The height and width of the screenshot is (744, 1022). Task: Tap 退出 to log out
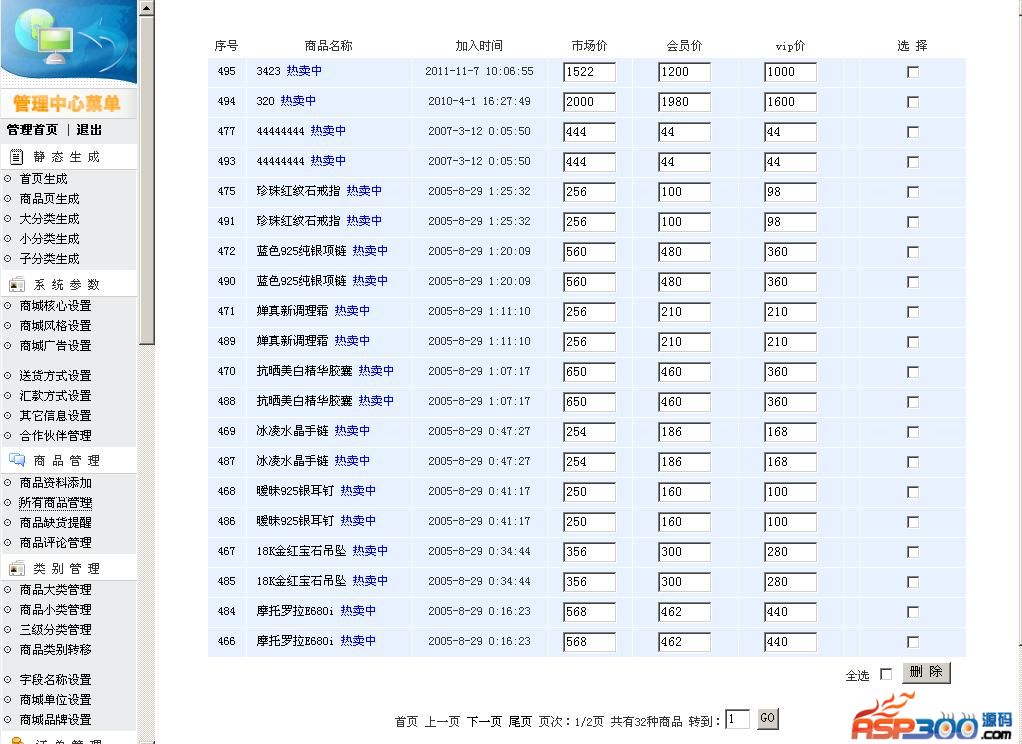[x=89, y=130]
